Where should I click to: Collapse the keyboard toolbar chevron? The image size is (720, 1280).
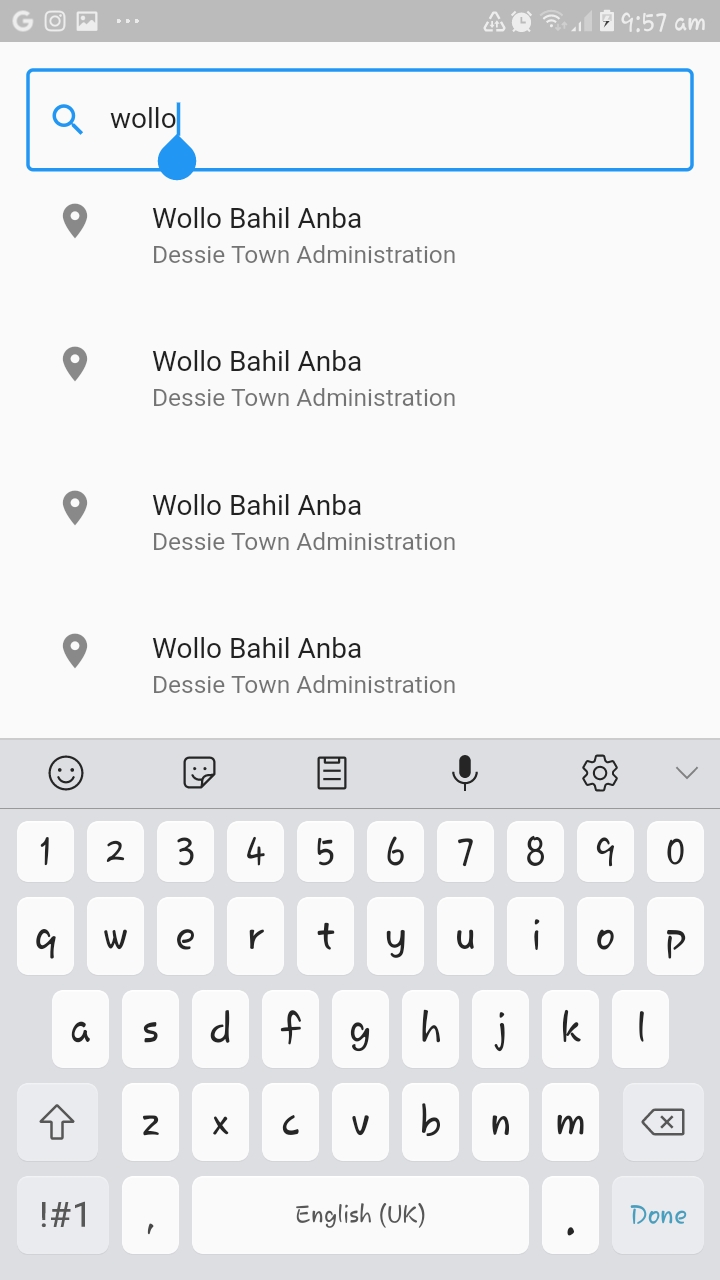click(686, 773)
